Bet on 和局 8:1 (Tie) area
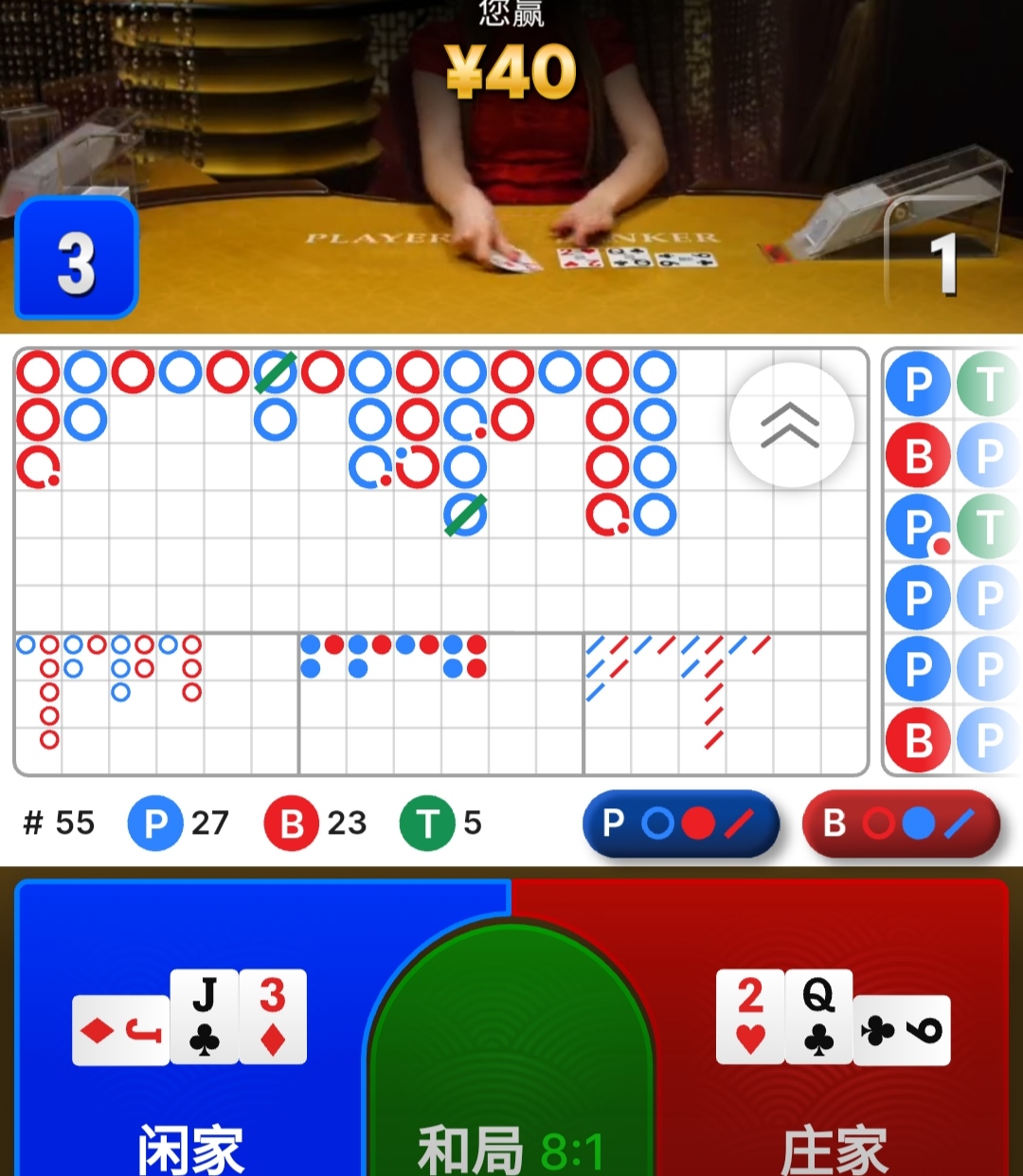The width and height of the screenshot is (1023, 1176). [511, 1071]
